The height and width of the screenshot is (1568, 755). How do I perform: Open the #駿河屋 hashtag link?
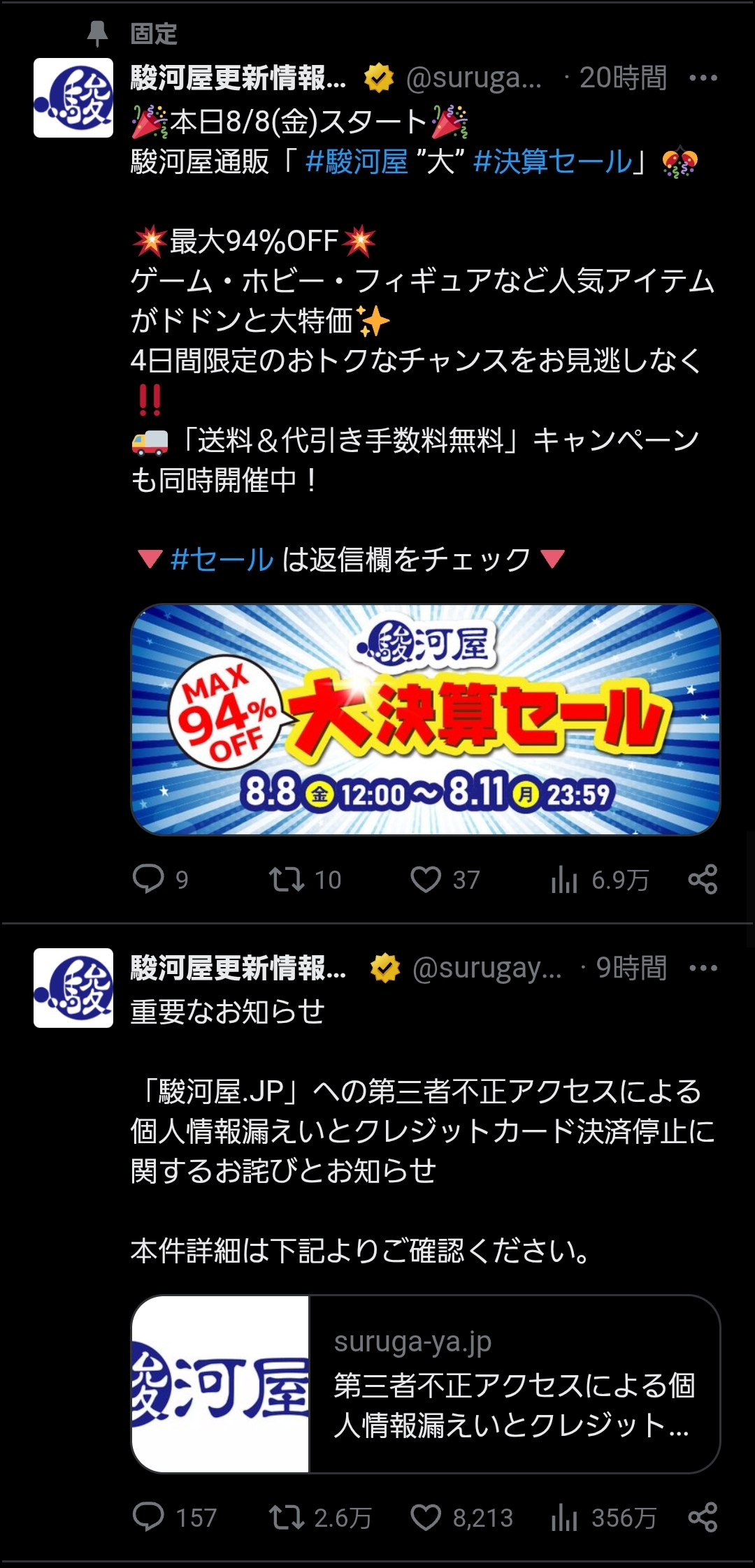tap(357, 162)
